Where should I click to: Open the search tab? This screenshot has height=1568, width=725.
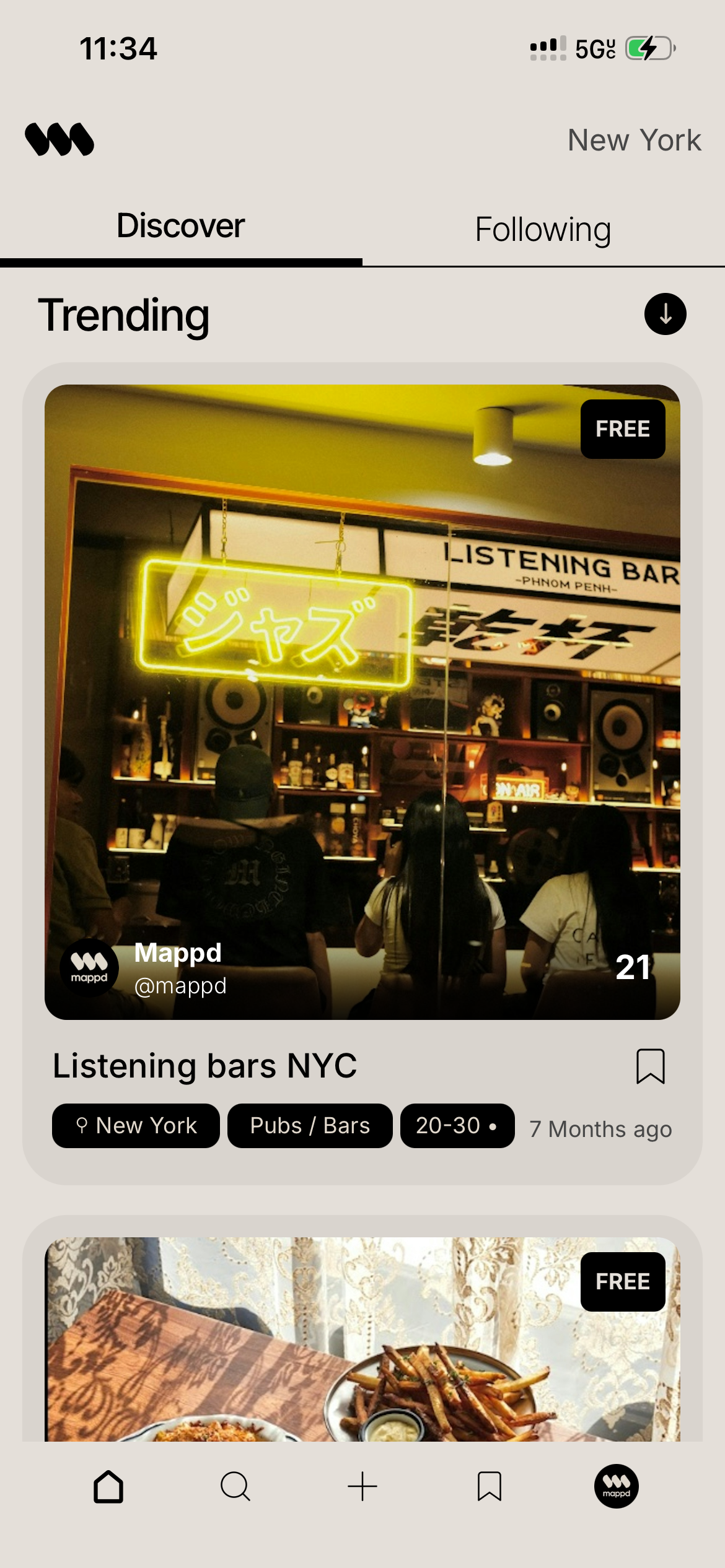coord(235,1486)
